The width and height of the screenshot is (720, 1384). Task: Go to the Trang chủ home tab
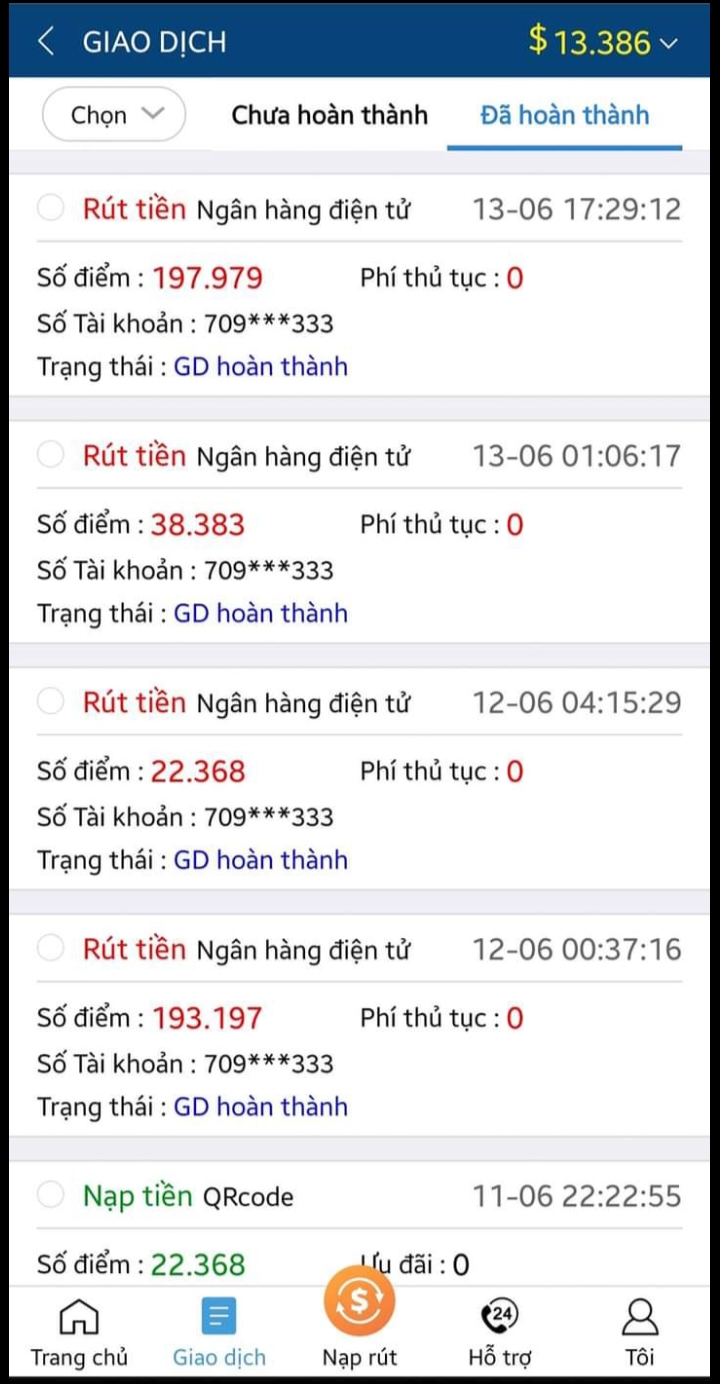click(x=79, y=1333)
